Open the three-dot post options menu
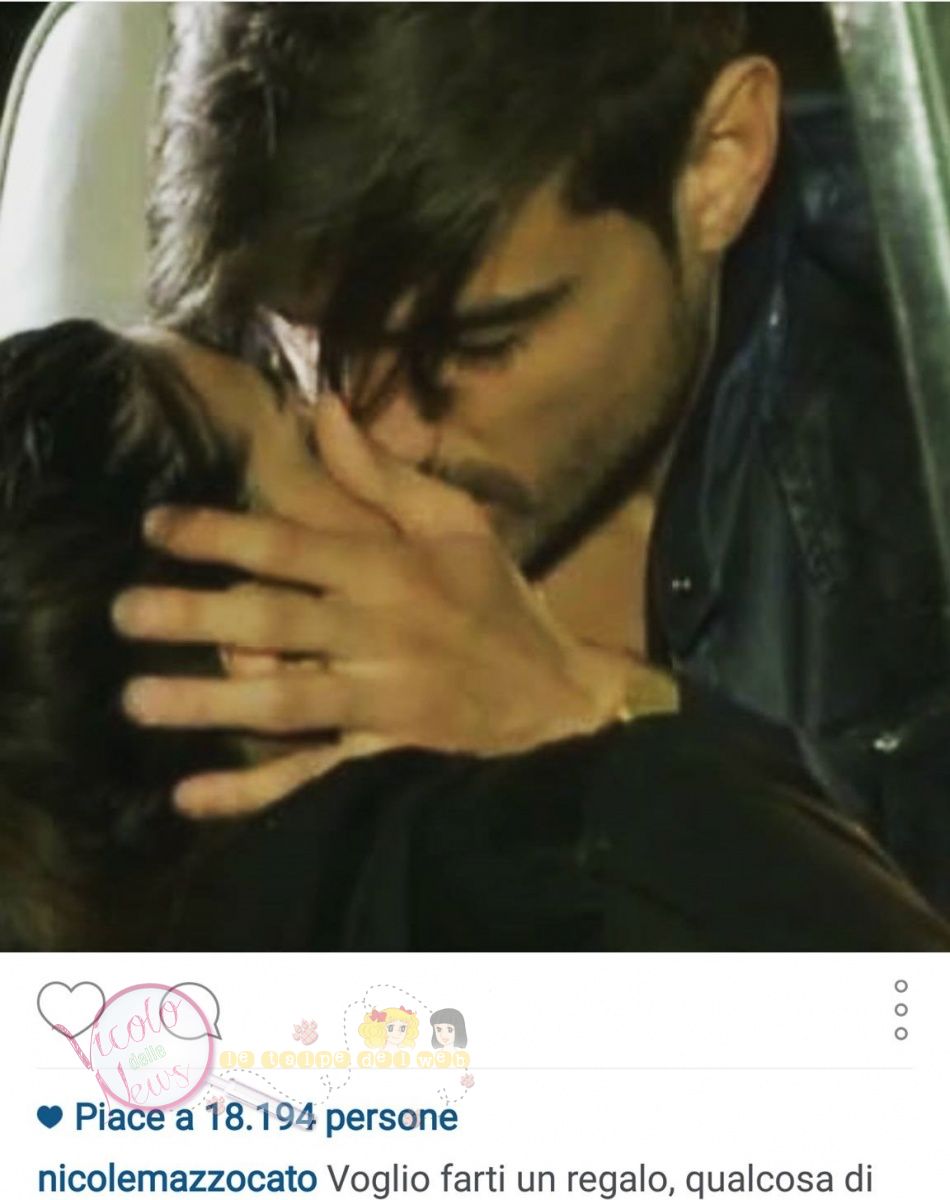Viewport: 950px width, 1200px height. [900, 1010]
